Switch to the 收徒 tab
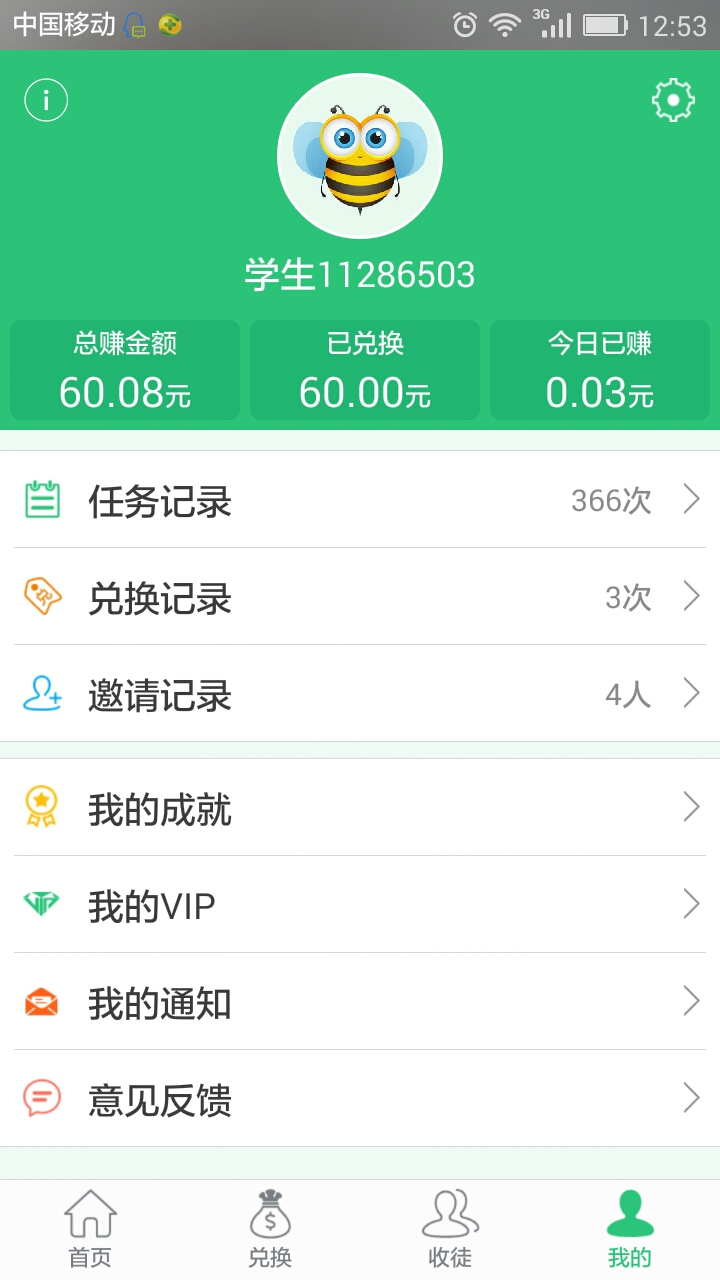Screen dimensions: 720x1280 tap(450, 1230)
